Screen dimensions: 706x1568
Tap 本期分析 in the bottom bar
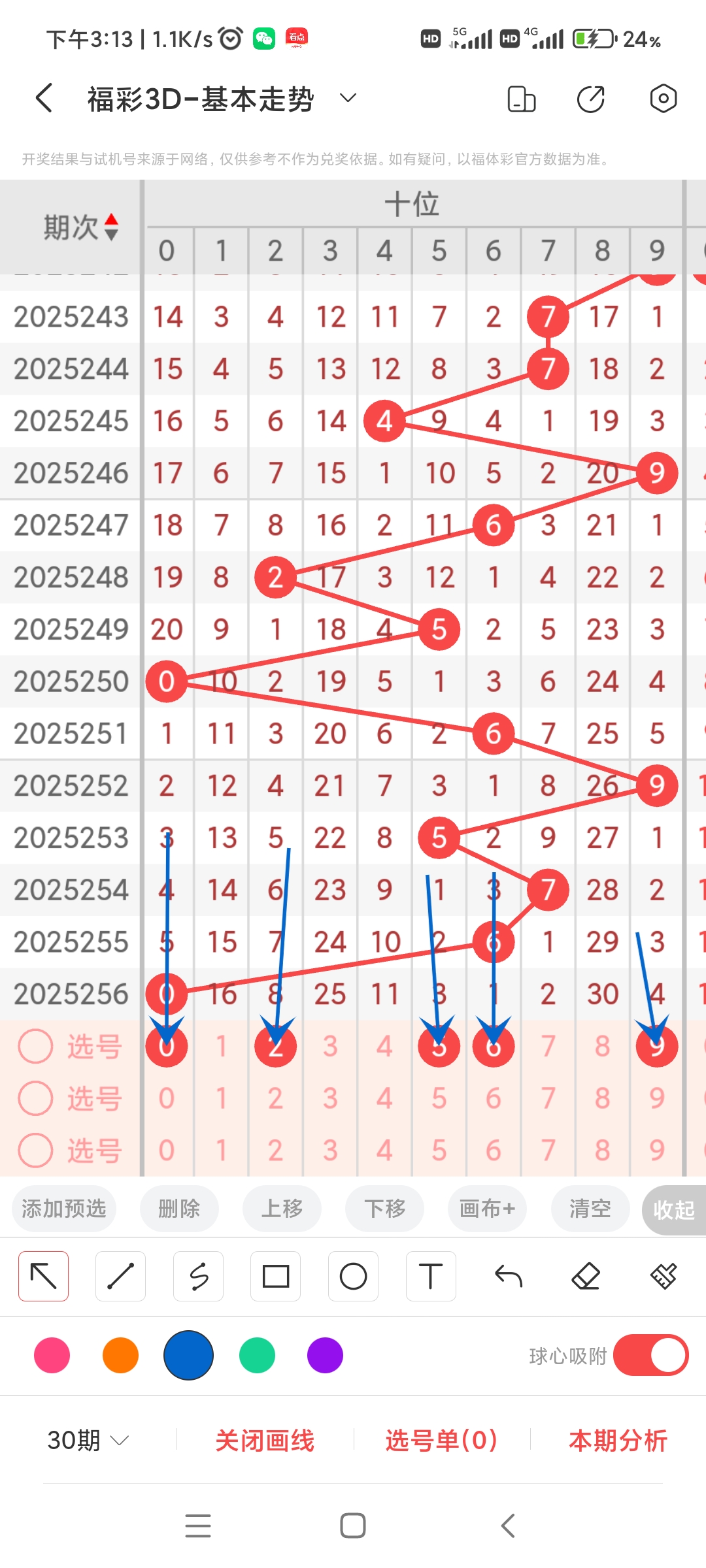618,1440
